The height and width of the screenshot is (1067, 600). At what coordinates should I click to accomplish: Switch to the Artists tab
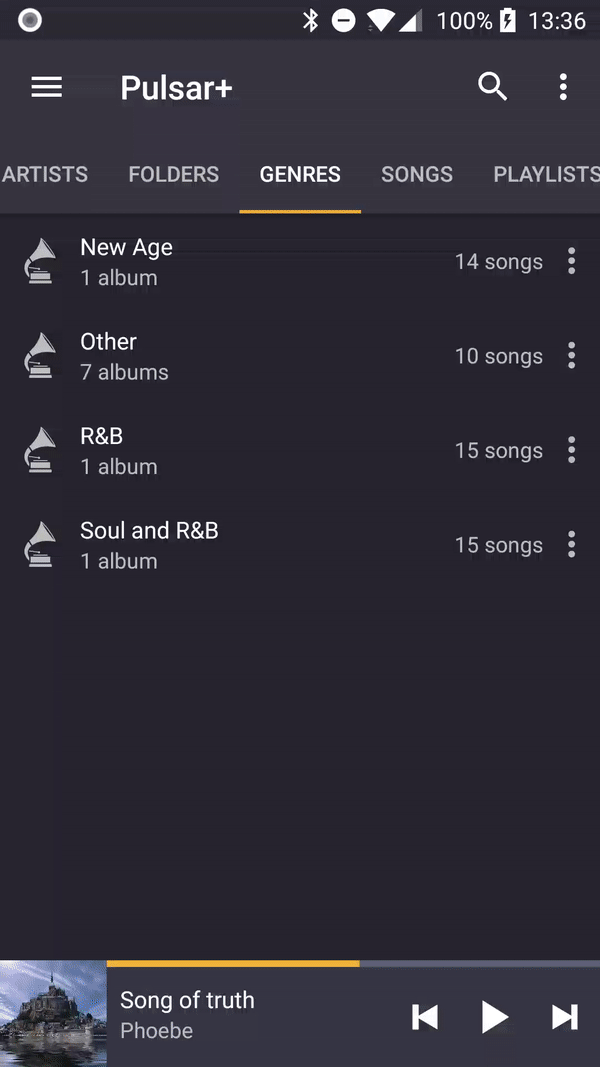(x=45, y=174)
